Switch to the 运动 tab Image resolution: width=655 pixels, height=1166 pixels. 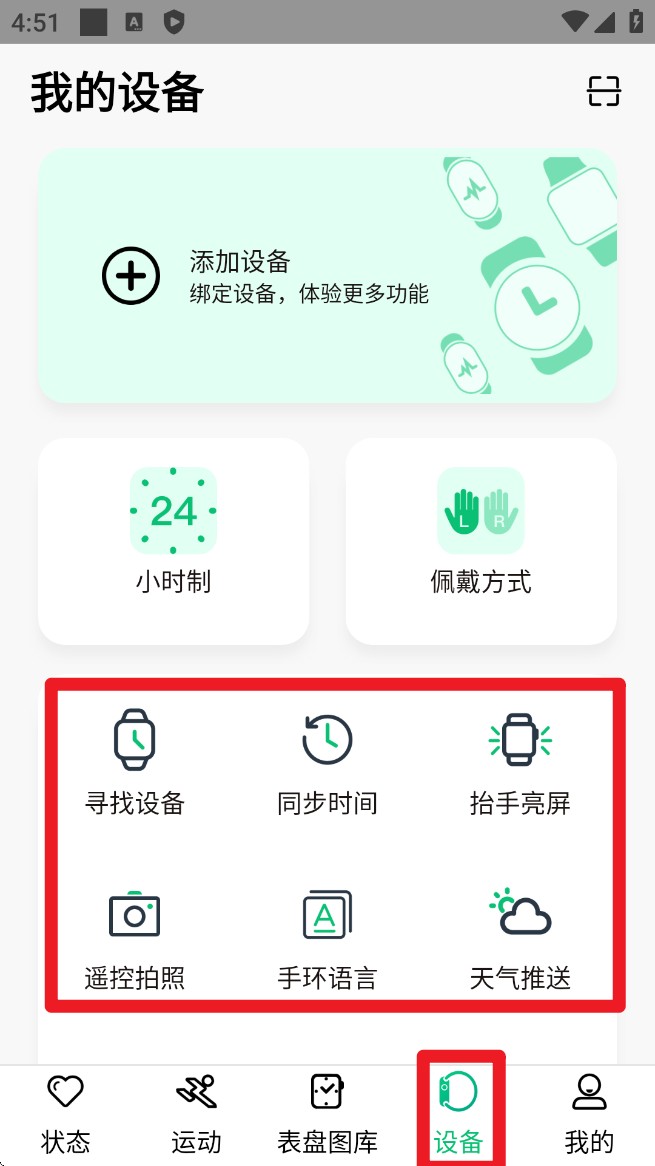(x=196, y=1113)
